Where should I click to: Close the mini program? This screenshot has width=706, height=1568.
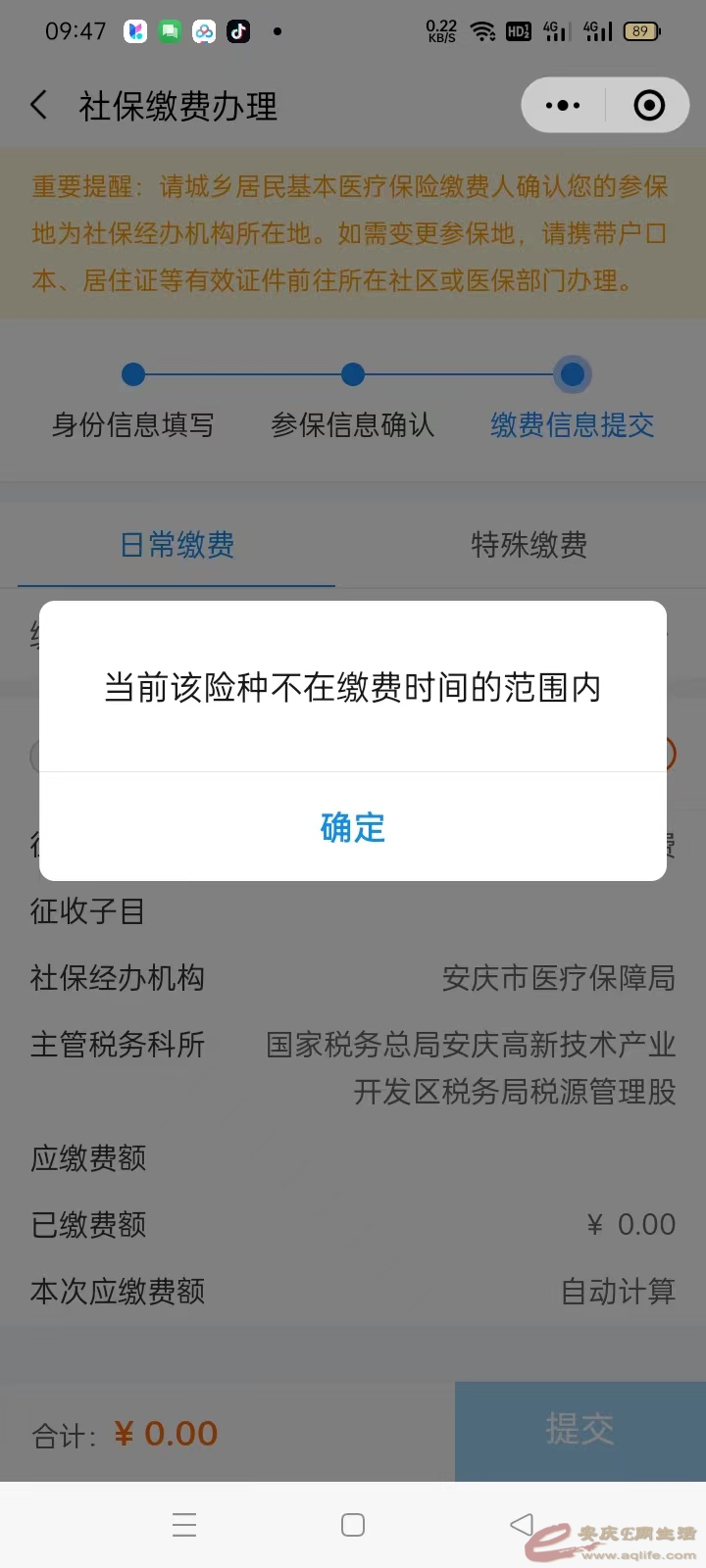tap(649, 105)
